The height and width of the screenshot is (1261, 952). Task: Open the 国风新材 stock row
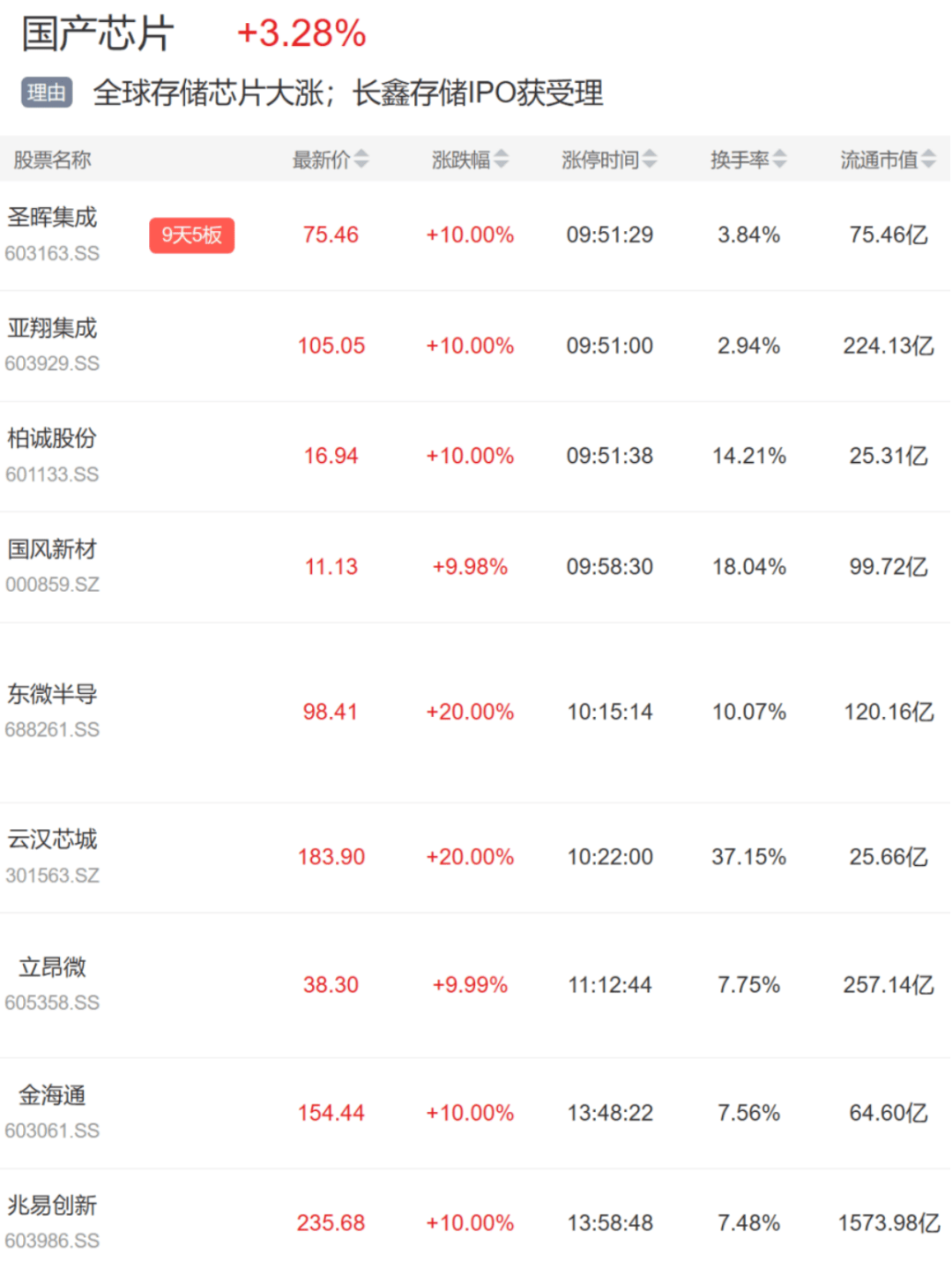coord(53,550)
